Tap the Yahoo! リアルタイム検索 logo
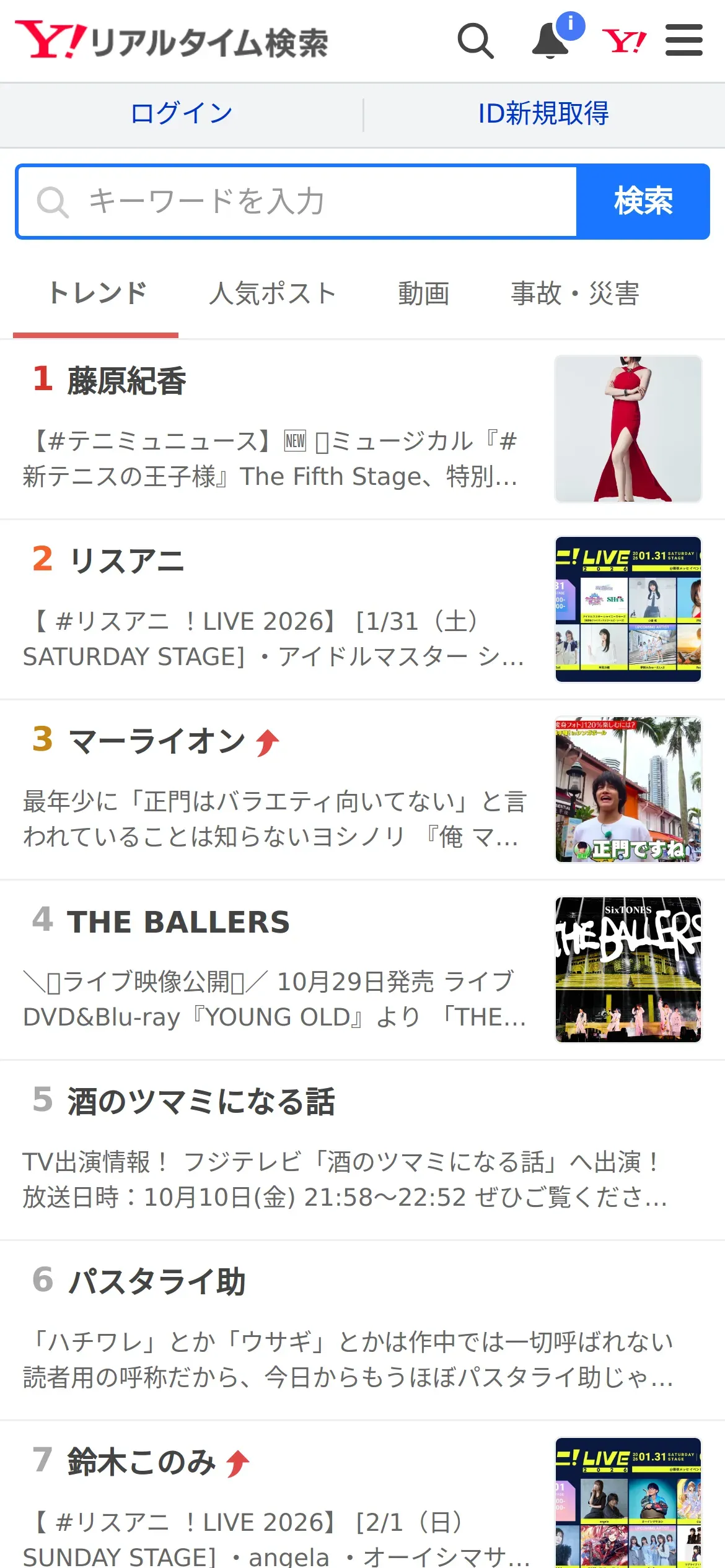725x1568 pixels. pos(172,41)
